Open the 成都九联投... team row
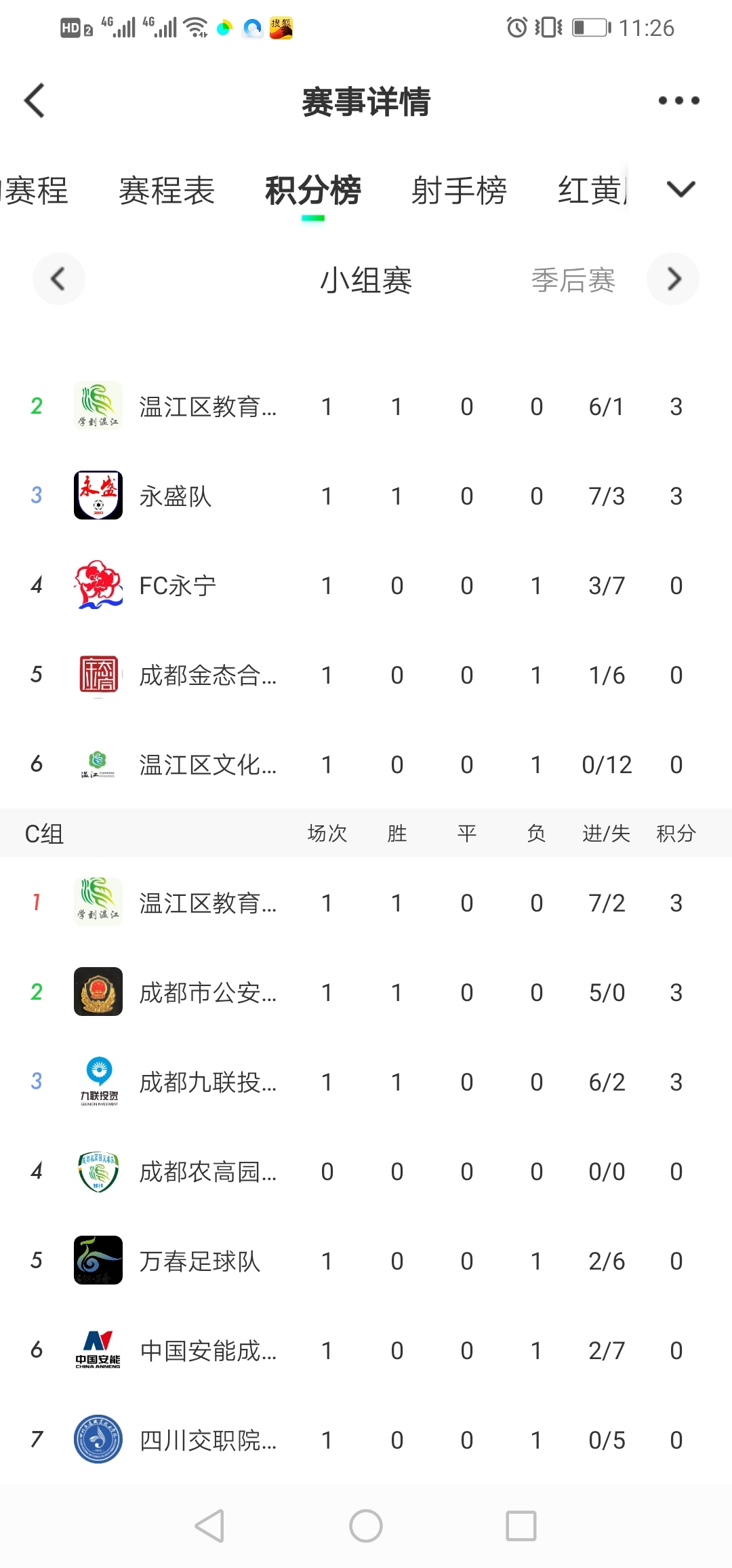 click(366, 1082)
